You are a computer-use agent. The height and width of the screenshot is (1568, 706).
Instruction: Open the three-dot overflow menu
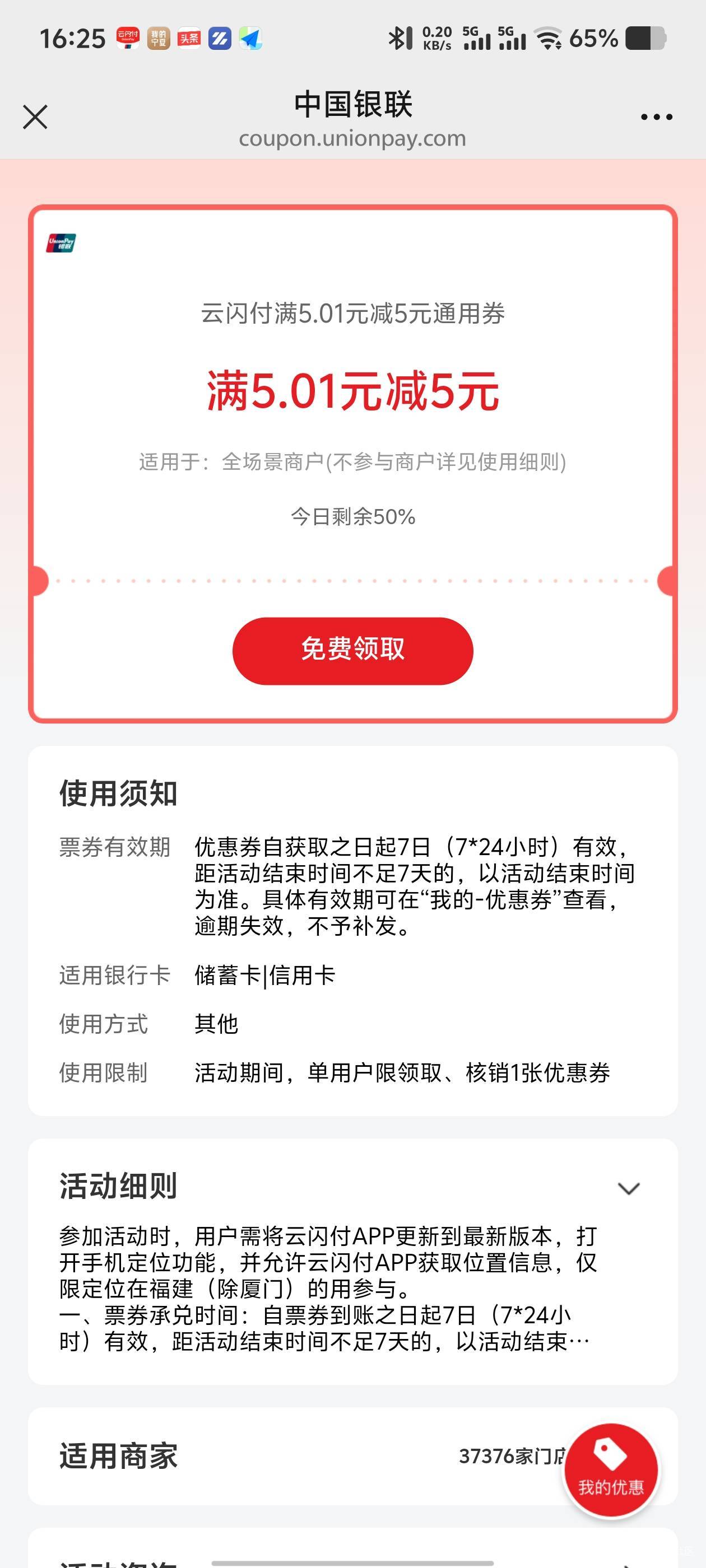tap(657, 117)
